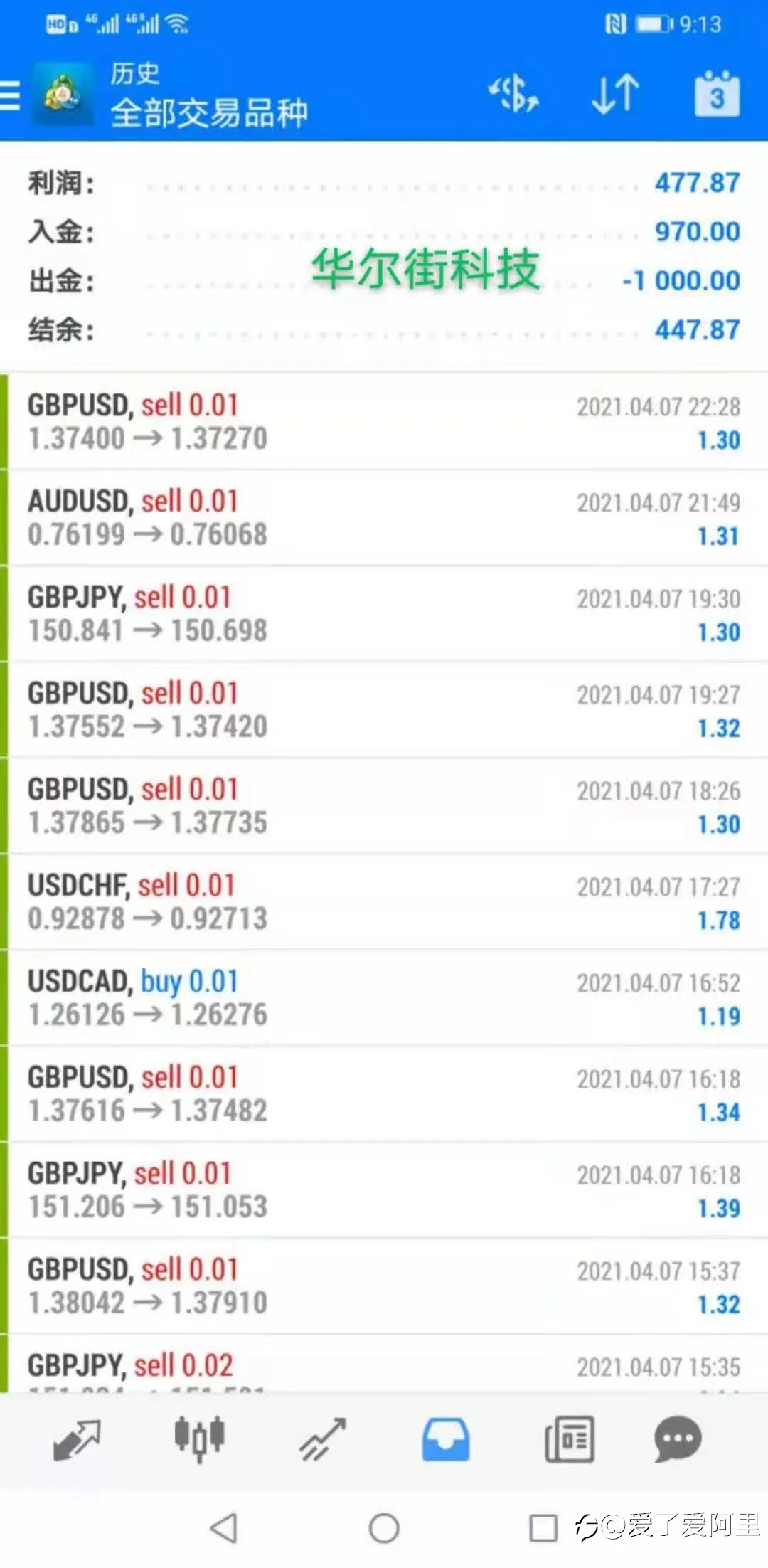Open the currency symbol filter icon
This screenshot has width=768, height=1568.
pyautogui.click(x=513, y=95)
